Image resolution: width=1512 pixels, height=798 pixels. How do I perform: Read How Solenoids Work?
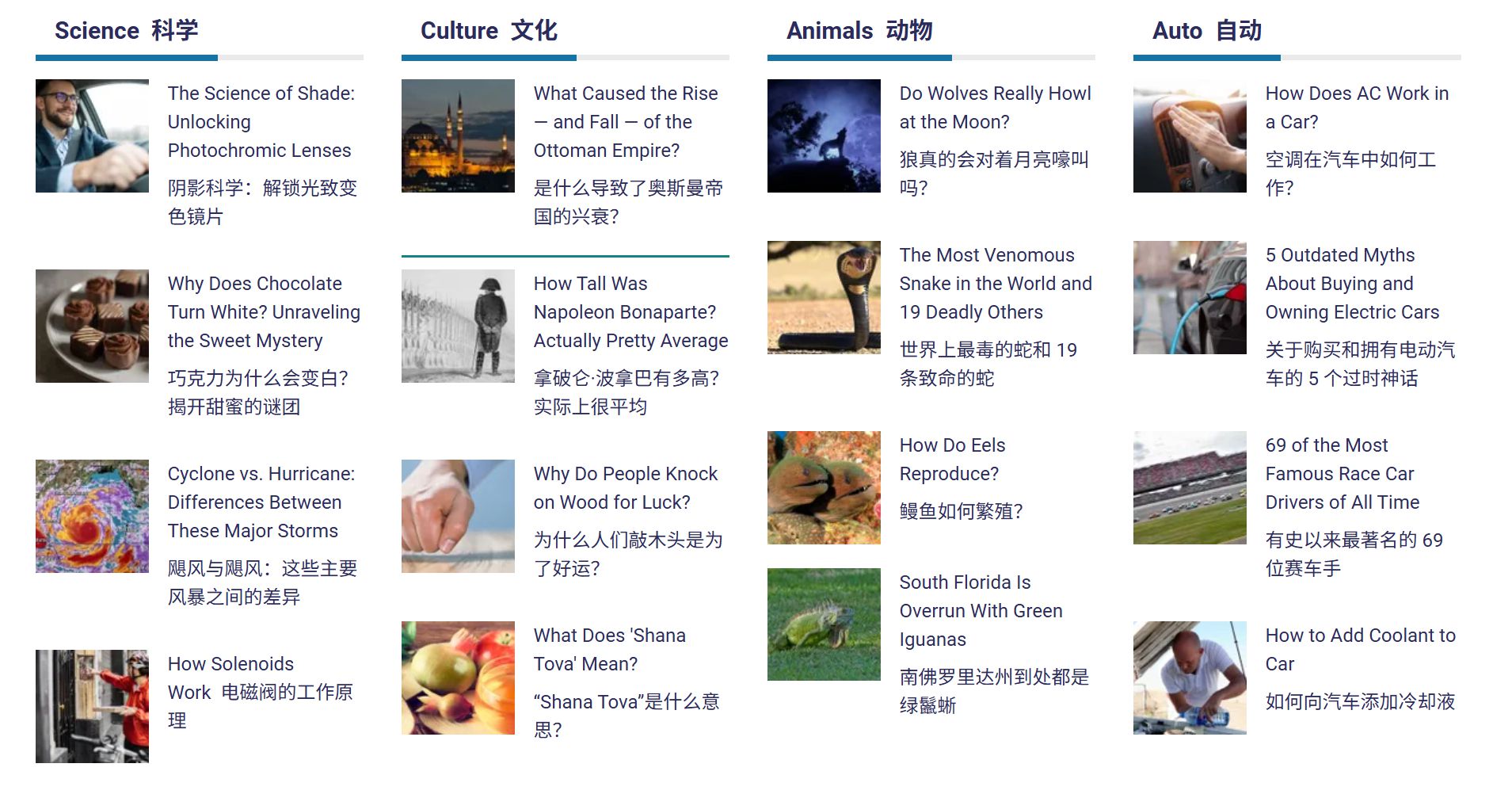pyautogui.click(x=230, y=664)
